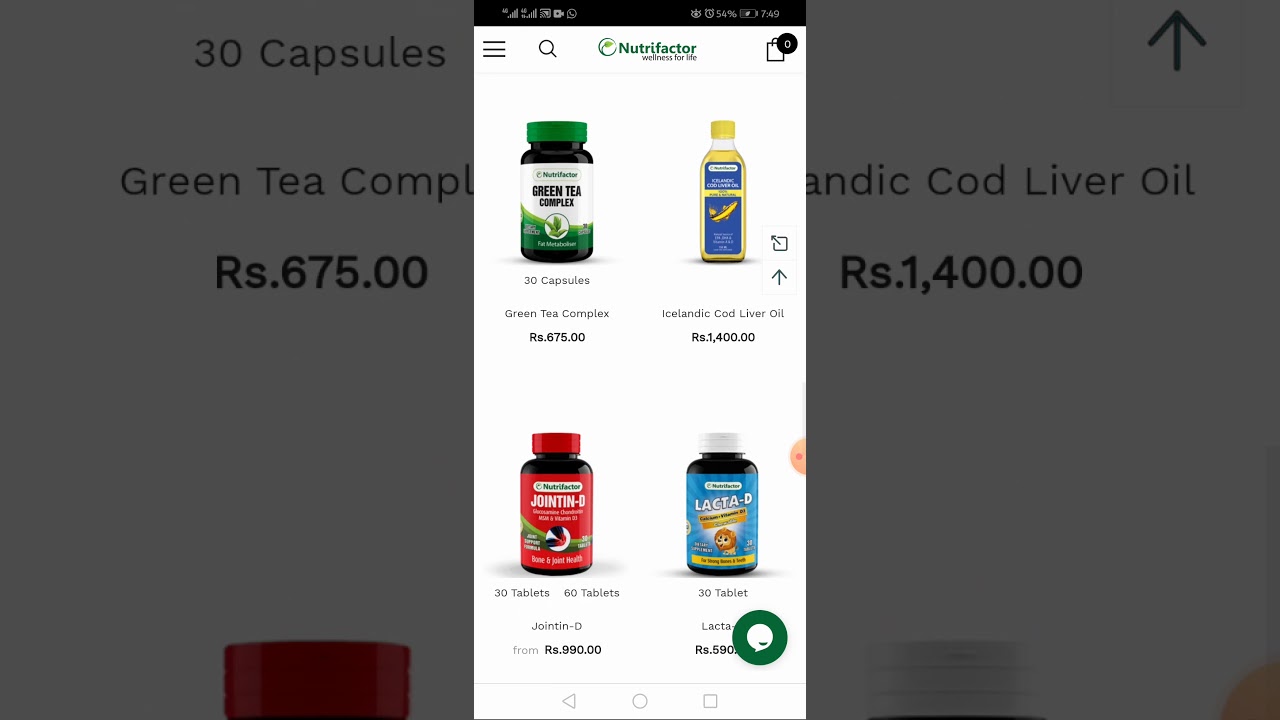1280x720 pixels.
Task: Open Jointin-D product image
Action: click(557, 504)
